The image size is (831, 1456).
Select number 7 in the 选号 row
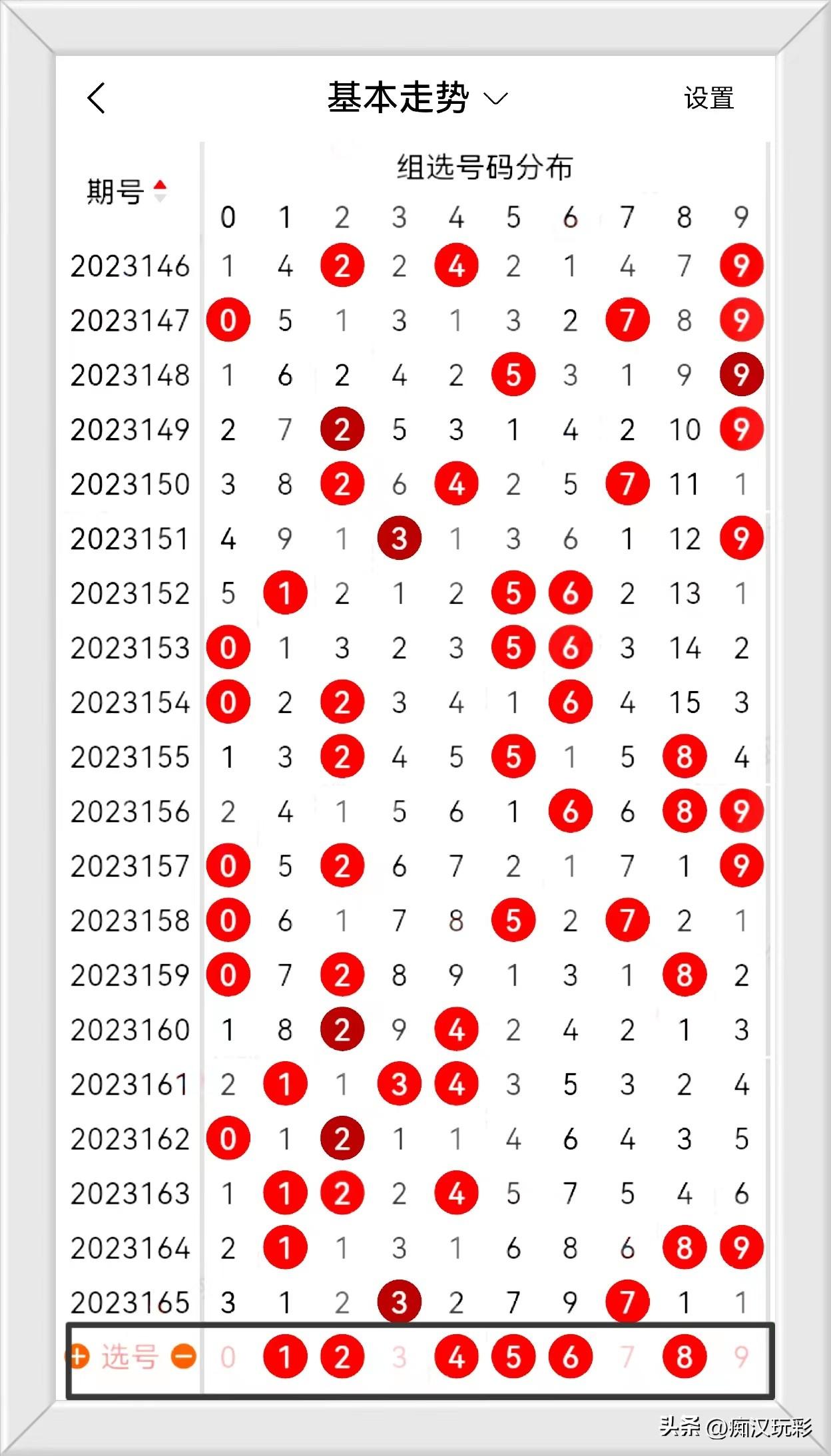pos(627,1357)
